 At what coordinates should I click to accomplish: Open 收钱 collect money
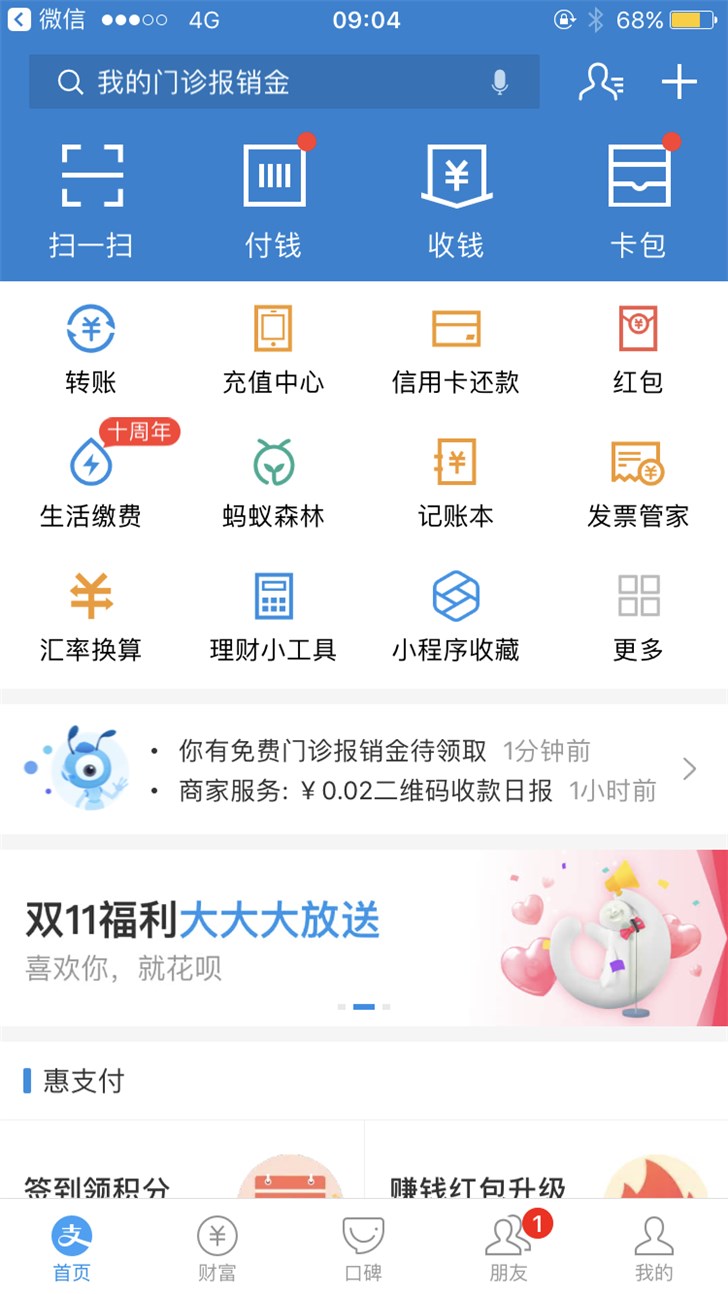pos(456,200)
